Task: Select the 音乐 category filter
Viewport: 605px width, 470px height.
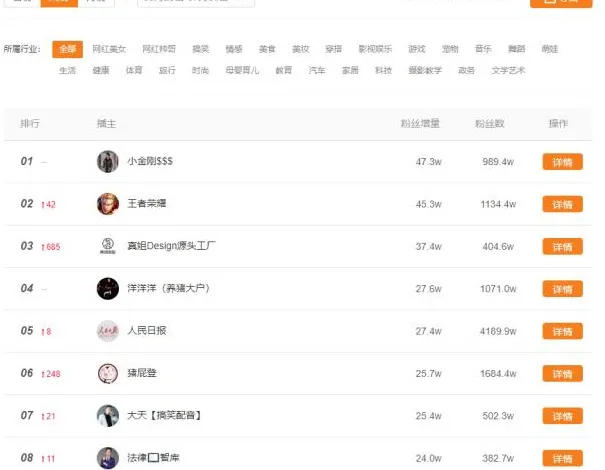Action: pos(483,49)
